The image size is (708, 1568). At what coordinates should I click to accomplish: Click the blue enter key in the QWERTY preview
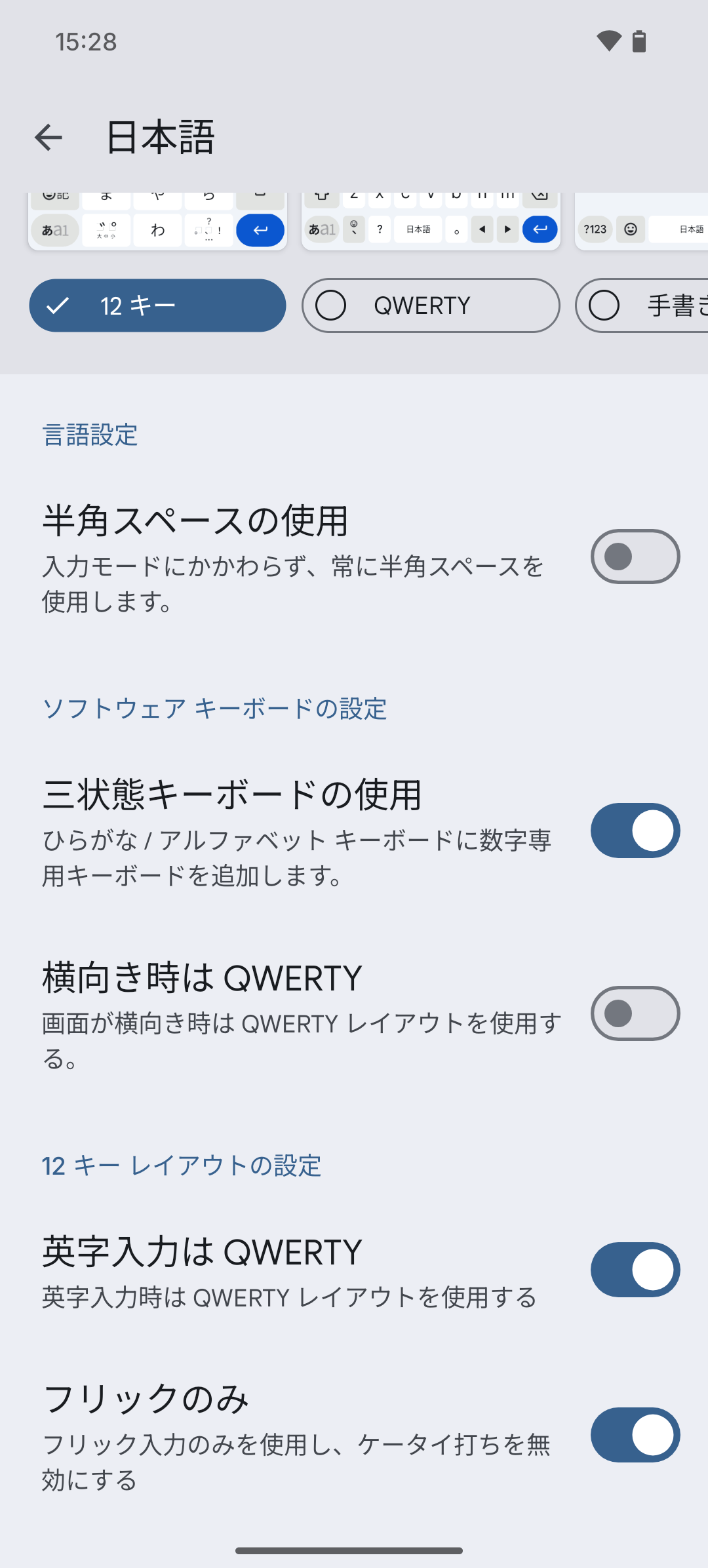coord(539,229)
